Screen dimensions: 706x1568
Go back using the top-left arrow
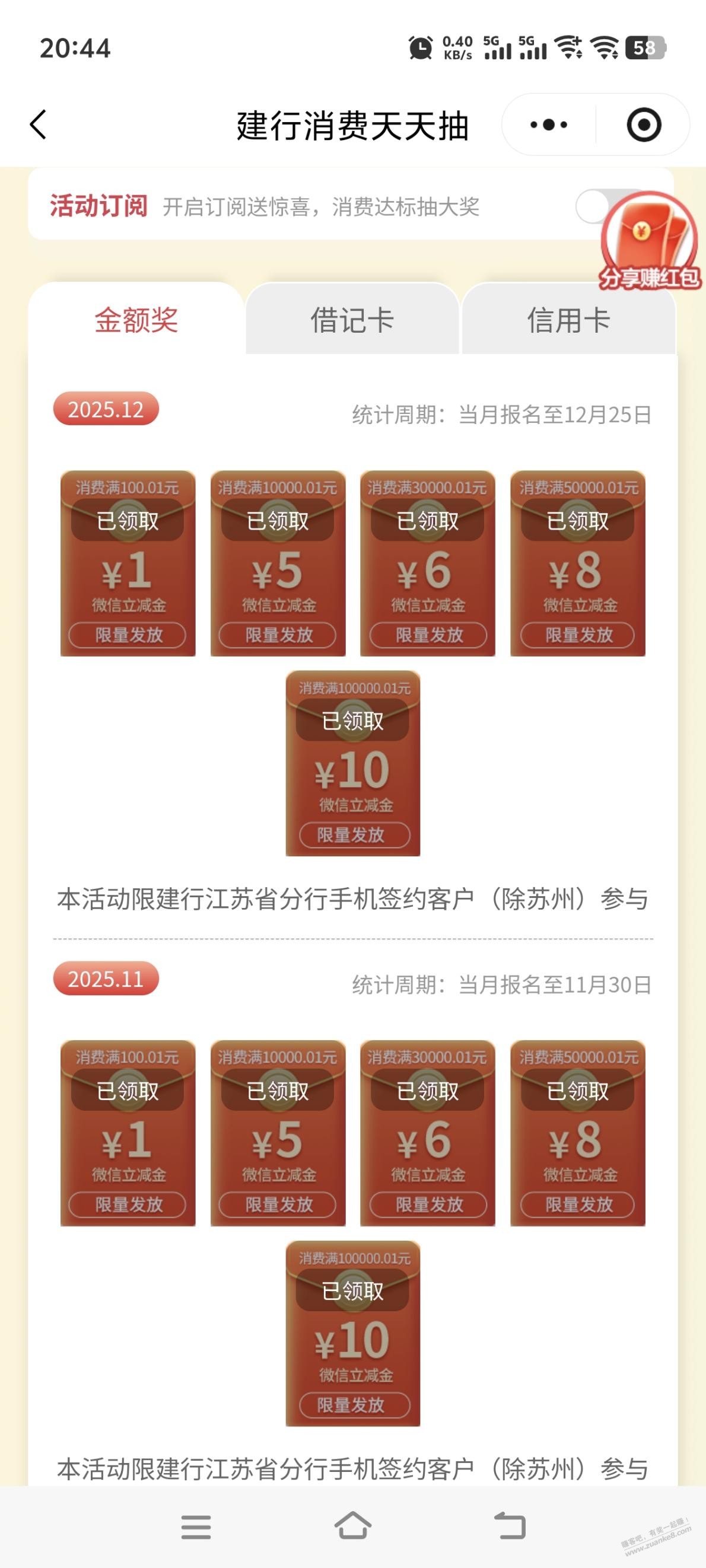point(38,125)
